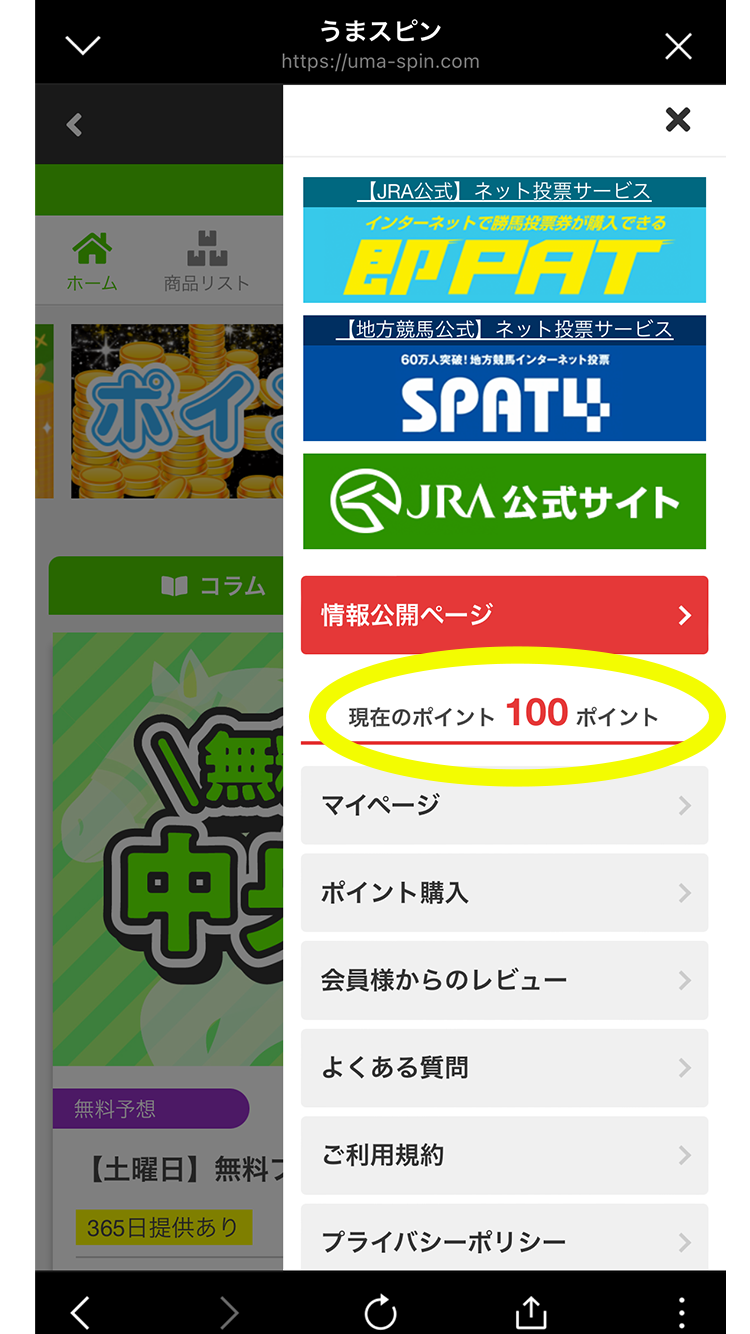This screenshot has height=1334, width=750.
Task: Go back using the bottom browser arrow
Action: click(x=81, y=1312)
